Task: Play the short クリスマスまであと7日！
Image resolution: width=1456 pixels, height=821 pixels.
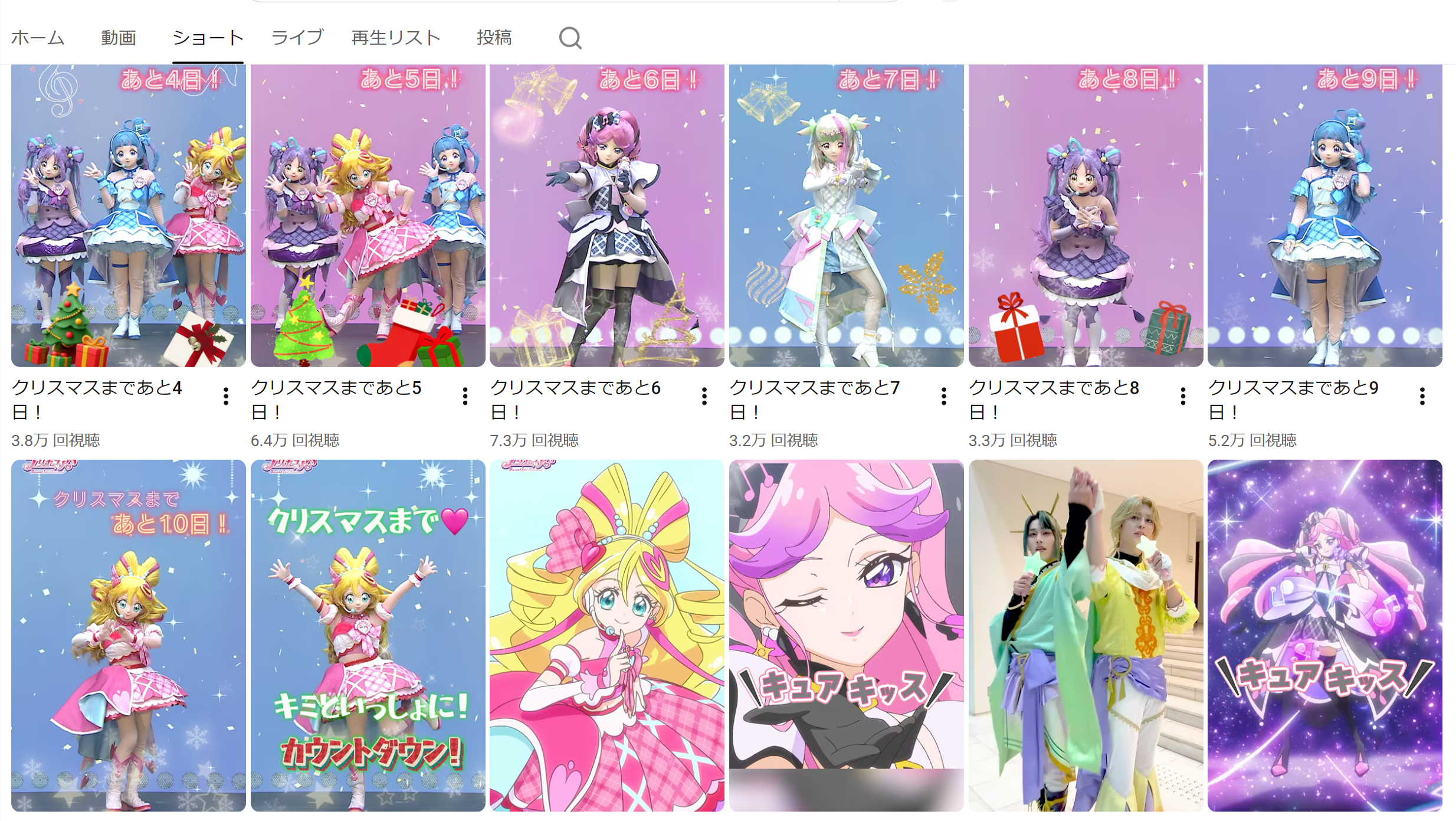Action: [x=846, y=215]
